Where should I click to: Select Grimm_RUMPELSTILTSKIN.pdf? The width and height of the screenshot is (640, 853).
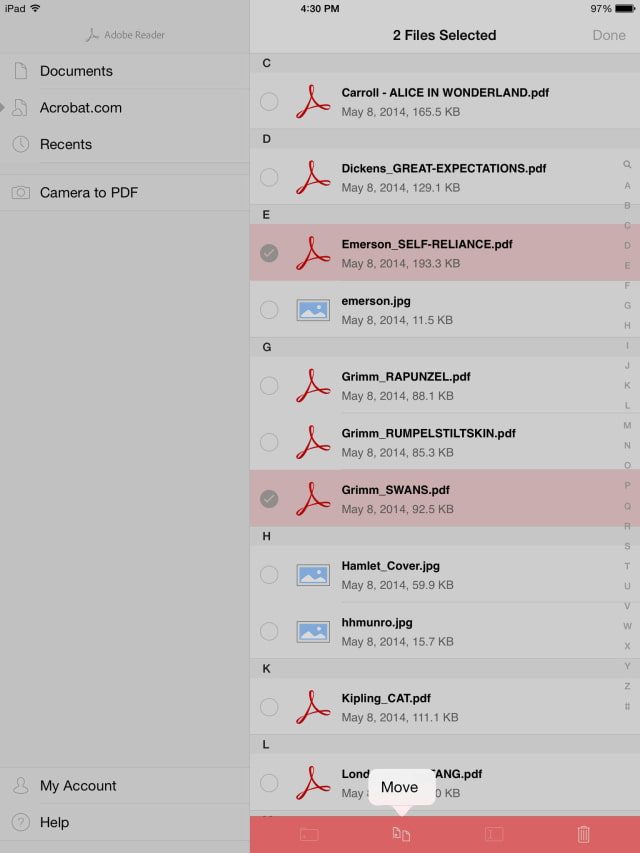point(269,442)
